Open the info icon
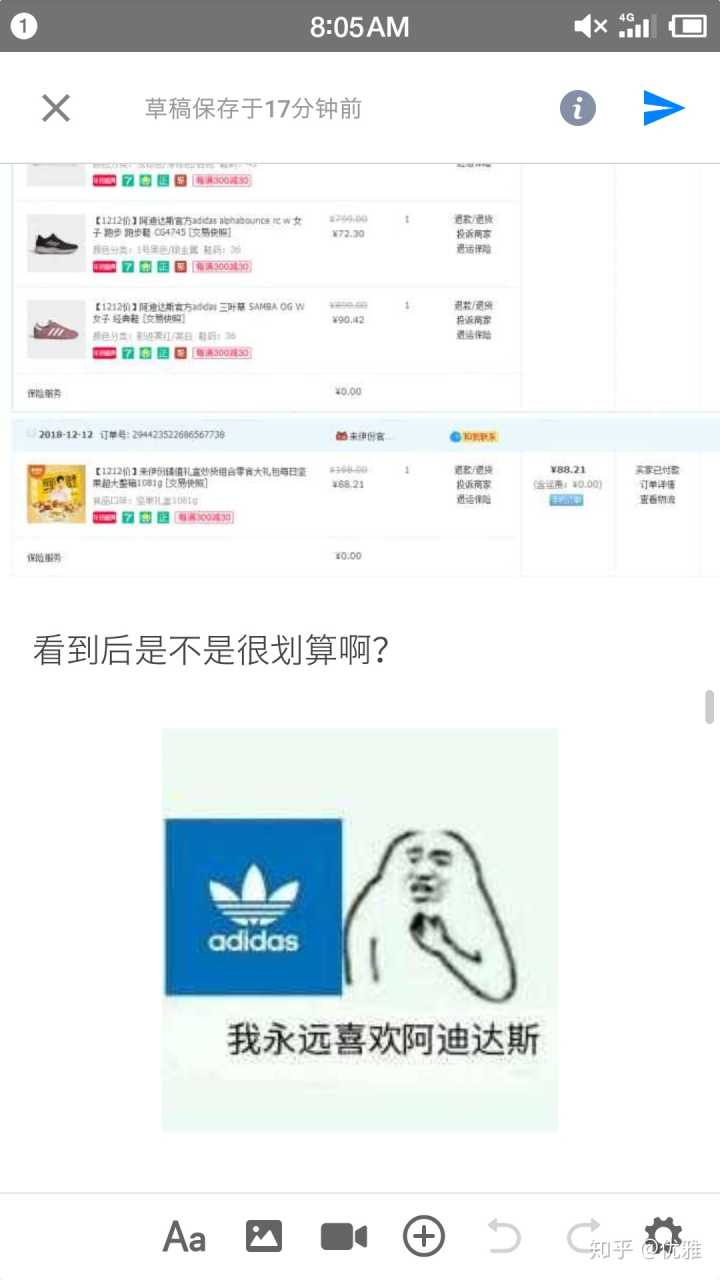The width and height of the screenshot is (720, 1280). tap(577, 108)
